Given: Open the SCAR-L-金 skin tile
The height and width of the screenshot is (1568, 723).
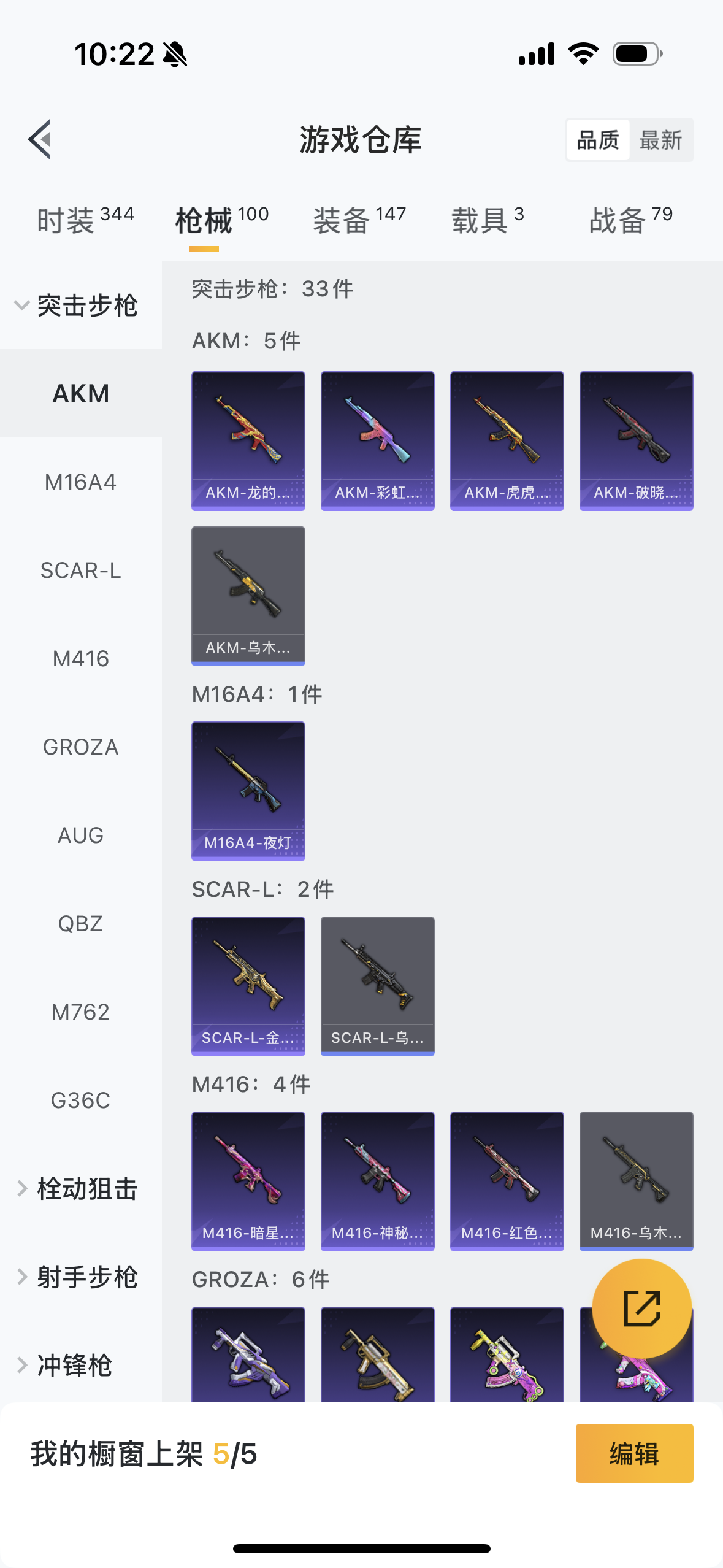Looking at the screenshot, I should click(248, 986).
